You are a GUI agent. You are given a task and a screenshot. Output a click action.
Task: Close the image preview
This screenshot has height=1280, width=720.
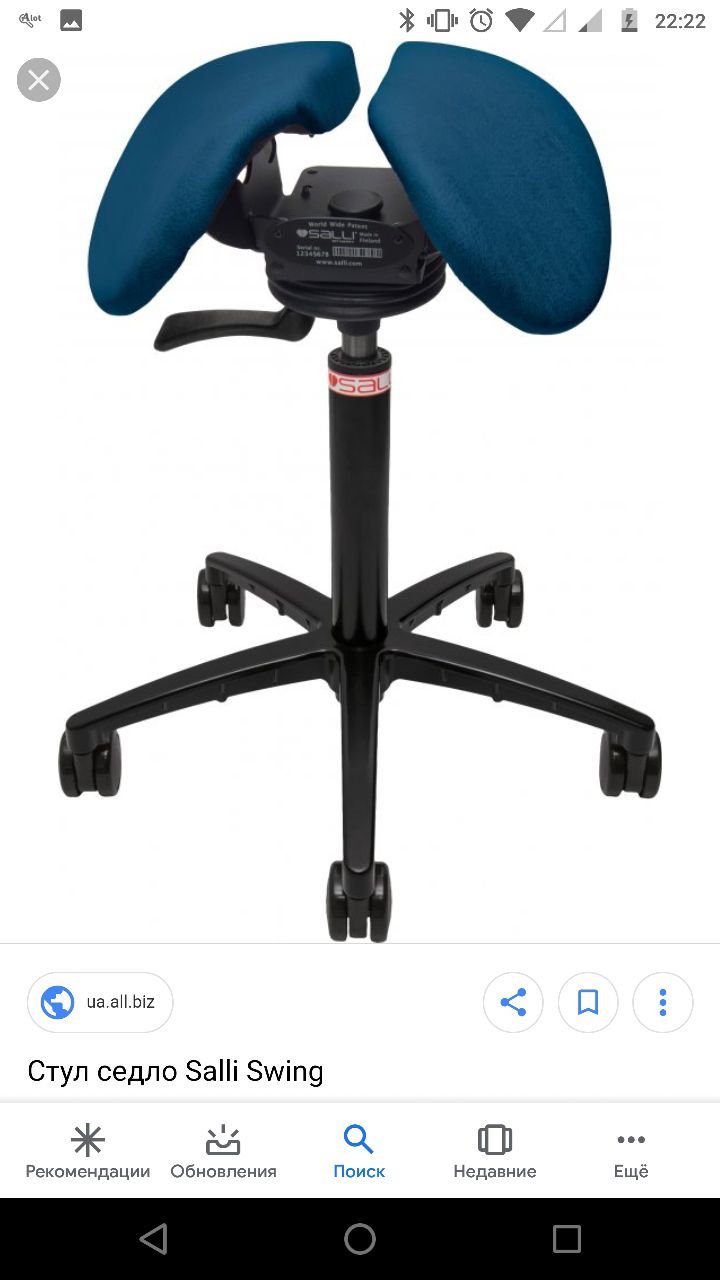tap(39, 80)
